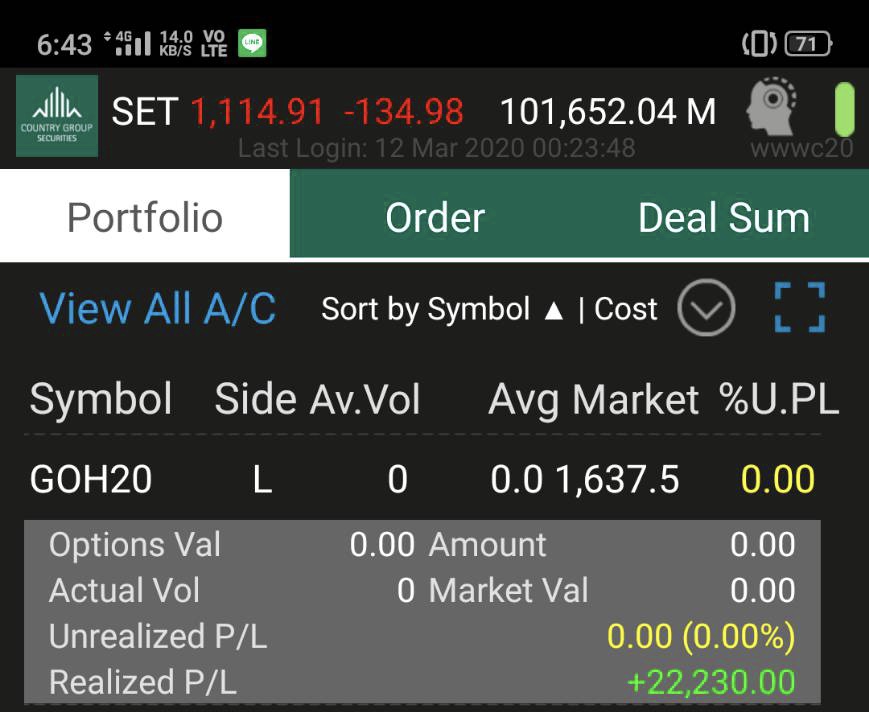Expand the circled down-arrow dropdown
The width and height of the screenshot is (869, 712).
(706, 309)
